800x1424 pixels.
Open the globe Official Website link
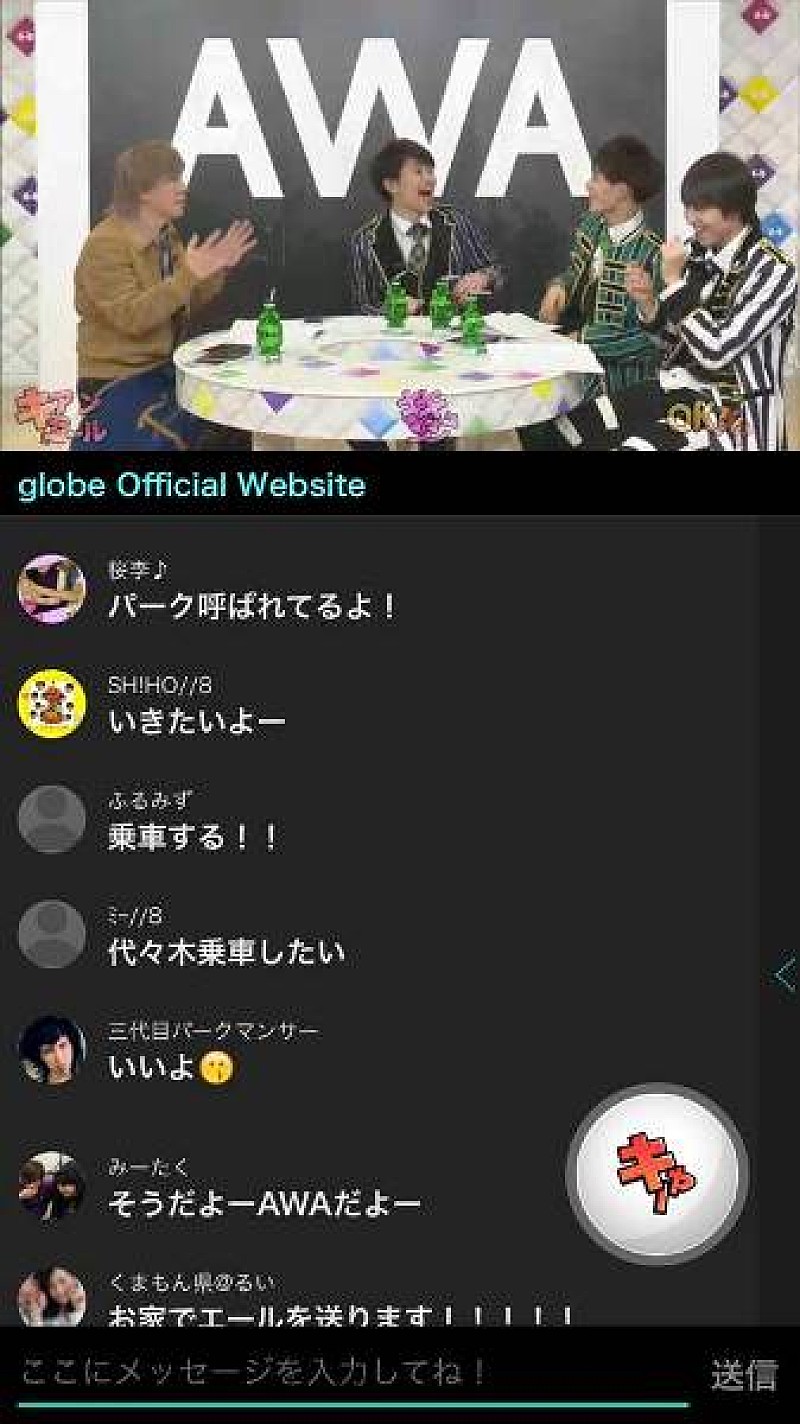[192, 487]
